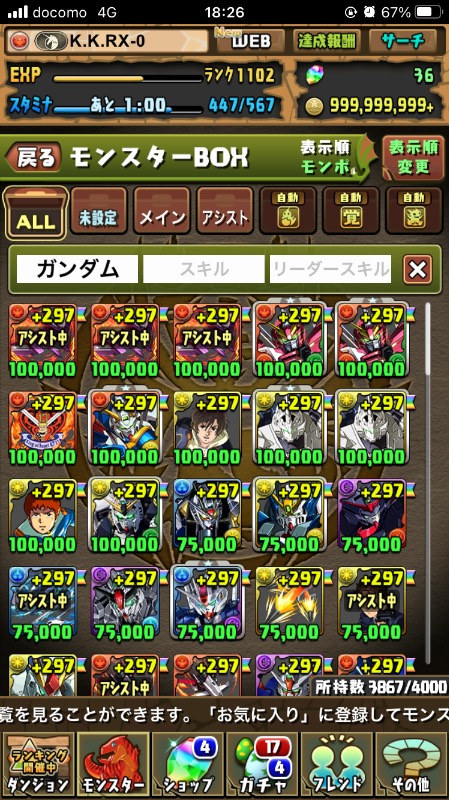Open 達成報酬 achievement rewards
The width and height of the screenshot is (449, 800).
tap(327, 41)
